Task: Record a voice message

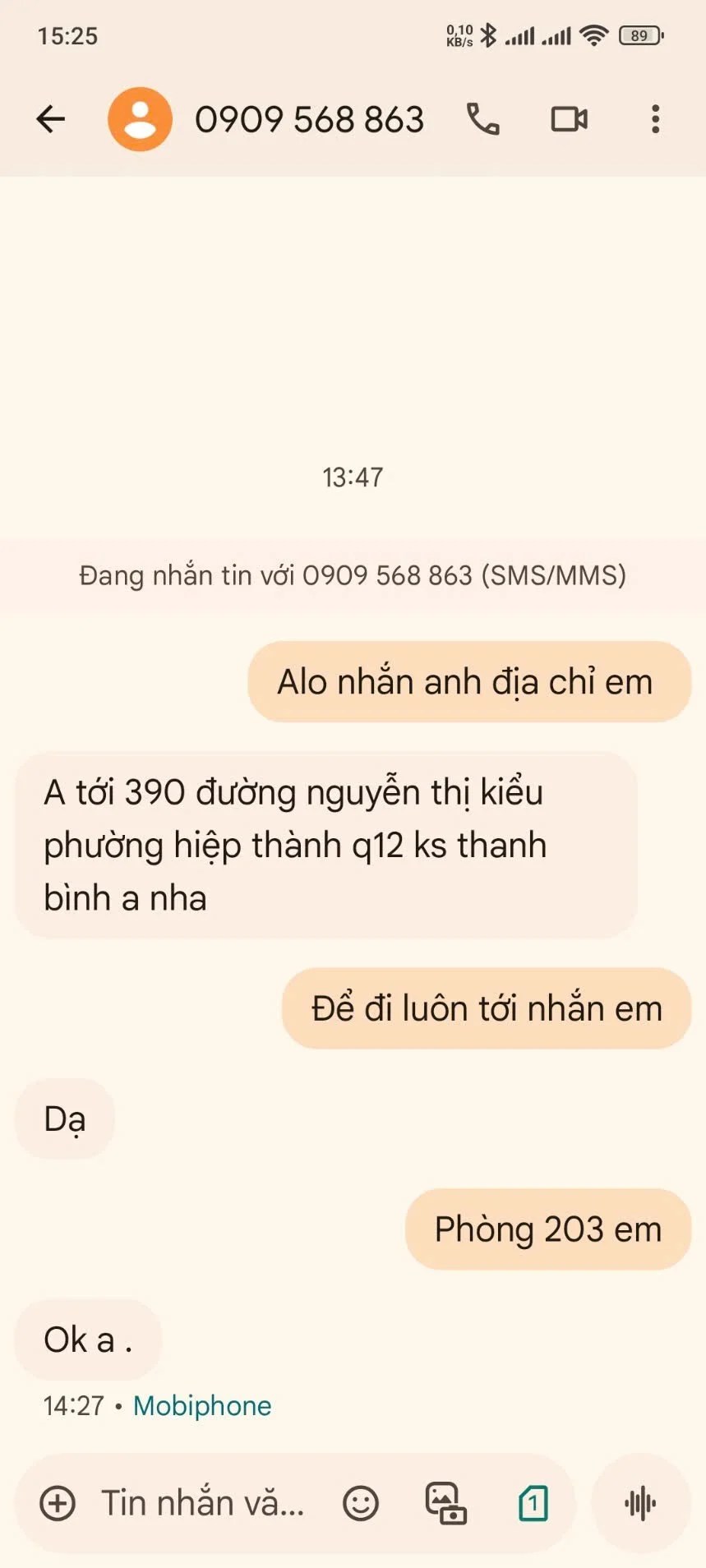Action: coord(640,1503)
